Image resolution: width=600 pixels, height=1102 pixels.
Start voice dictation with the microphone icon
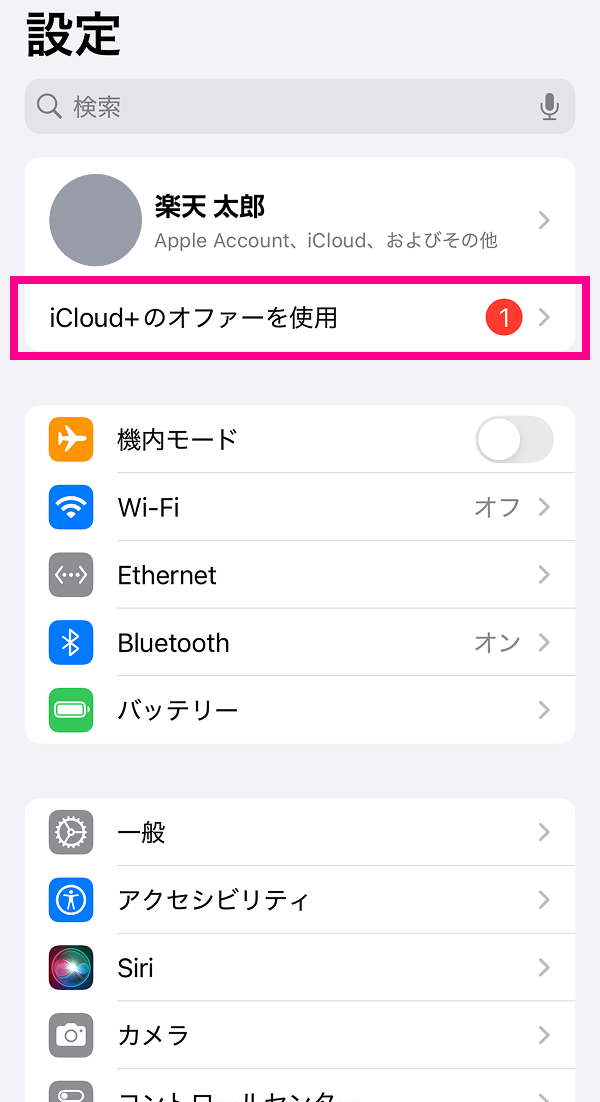[x=549, y=107]
